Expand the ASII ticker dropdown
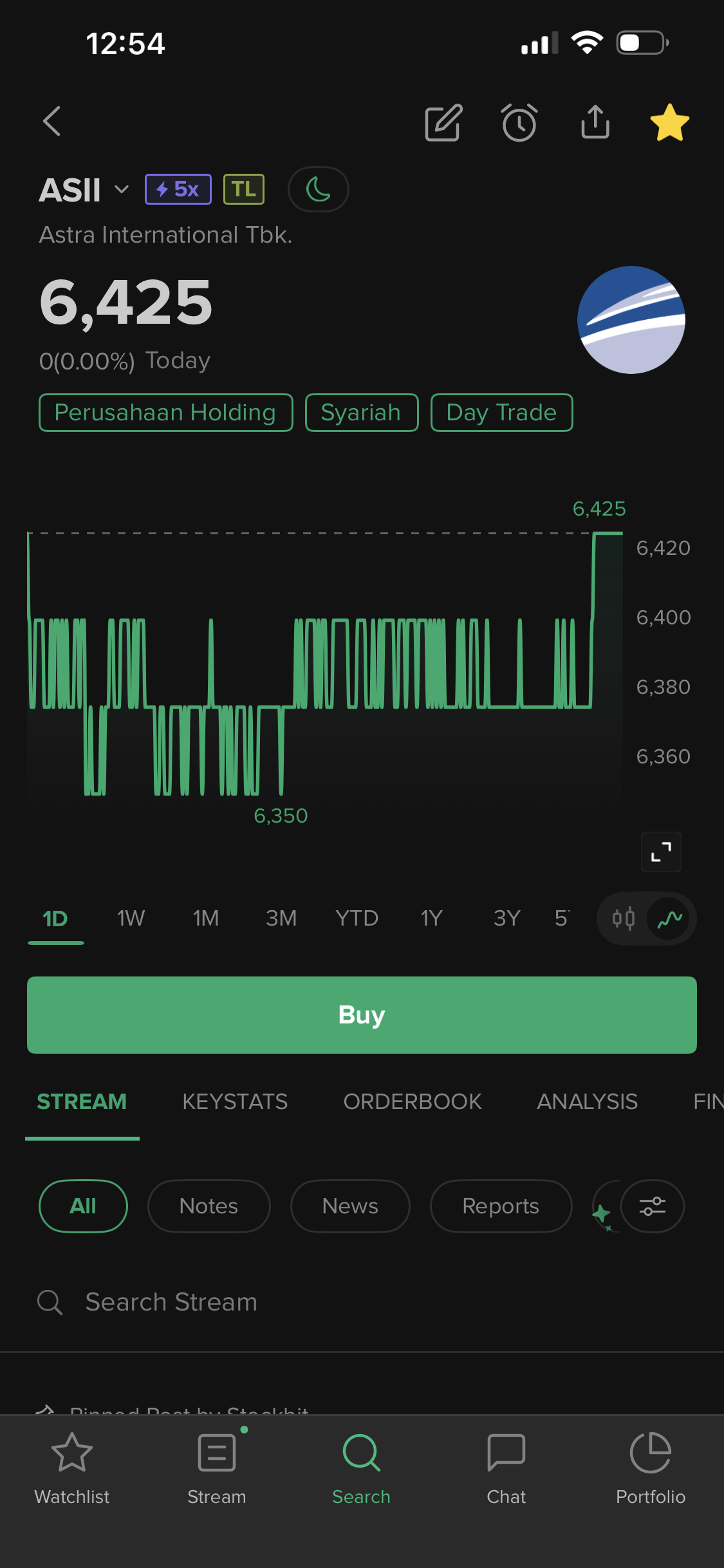Viewport: 724px width, 1568px height. click(121, 189)
